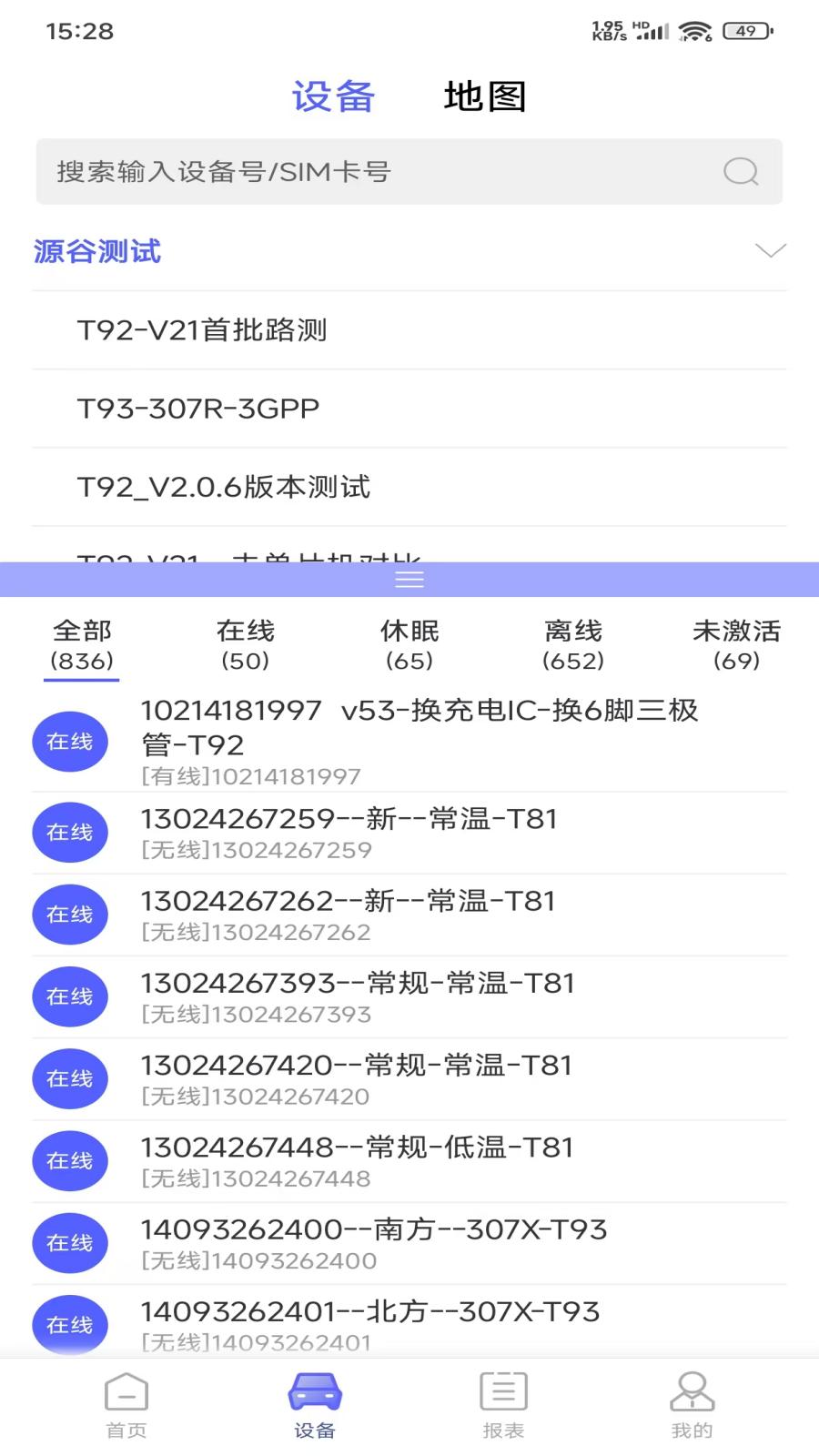The width and height of the screenshot is (819, 1456).
Task: Filter devices by 在线 online status
Action: click(x=246, y=642)
